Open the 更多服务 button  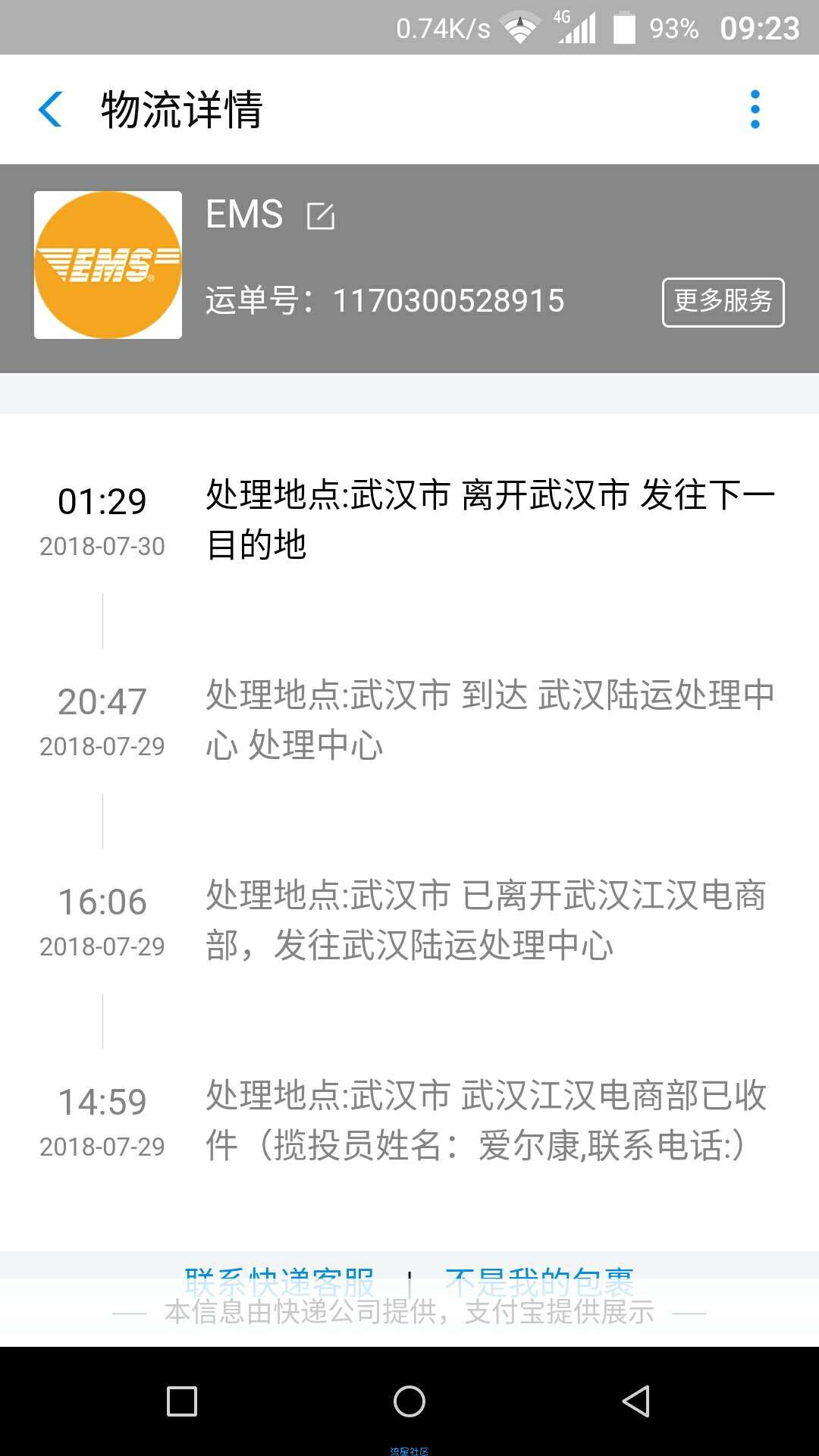723,302
